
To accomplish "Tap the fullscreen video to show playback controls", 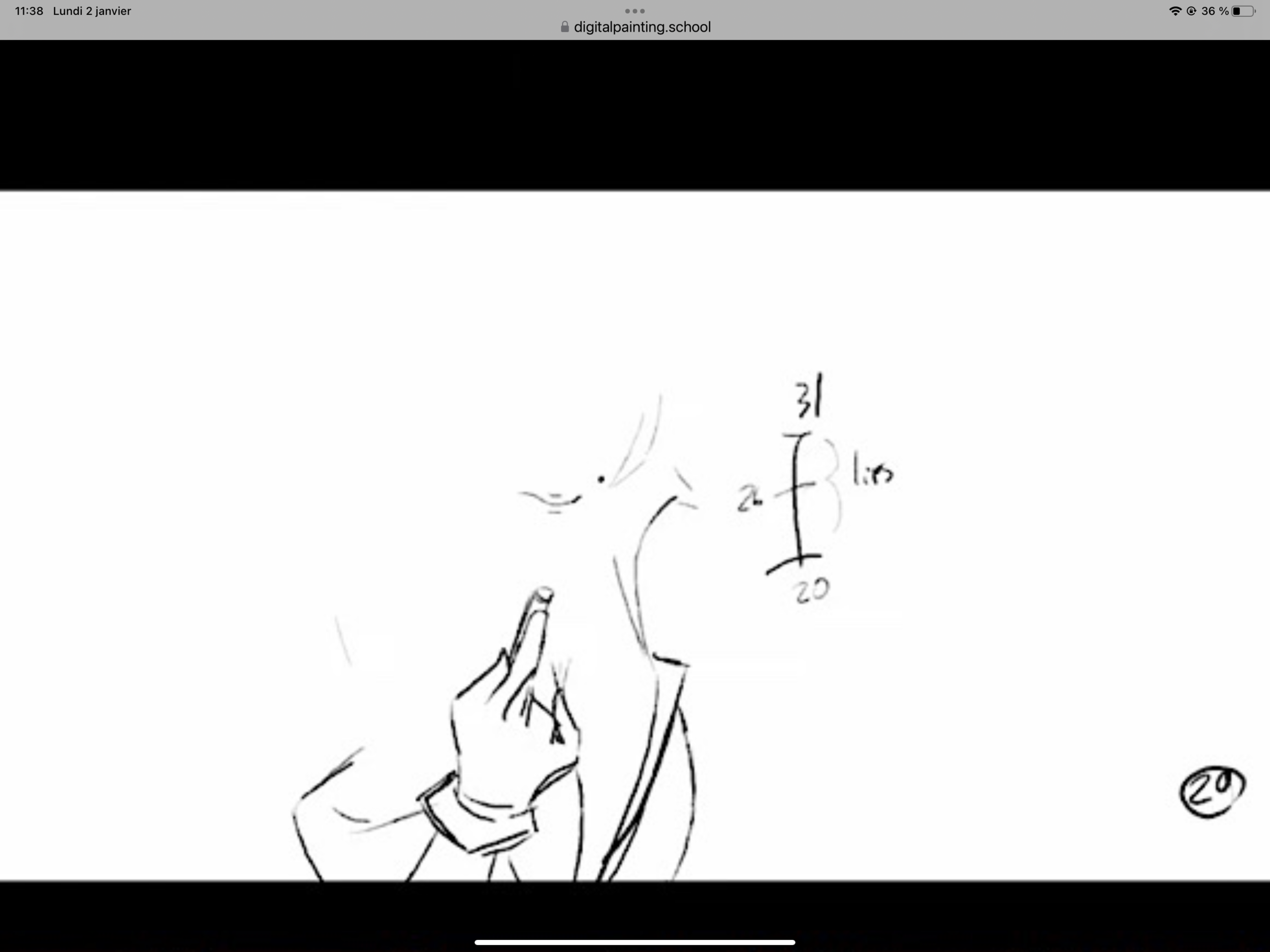I will 635,534.
